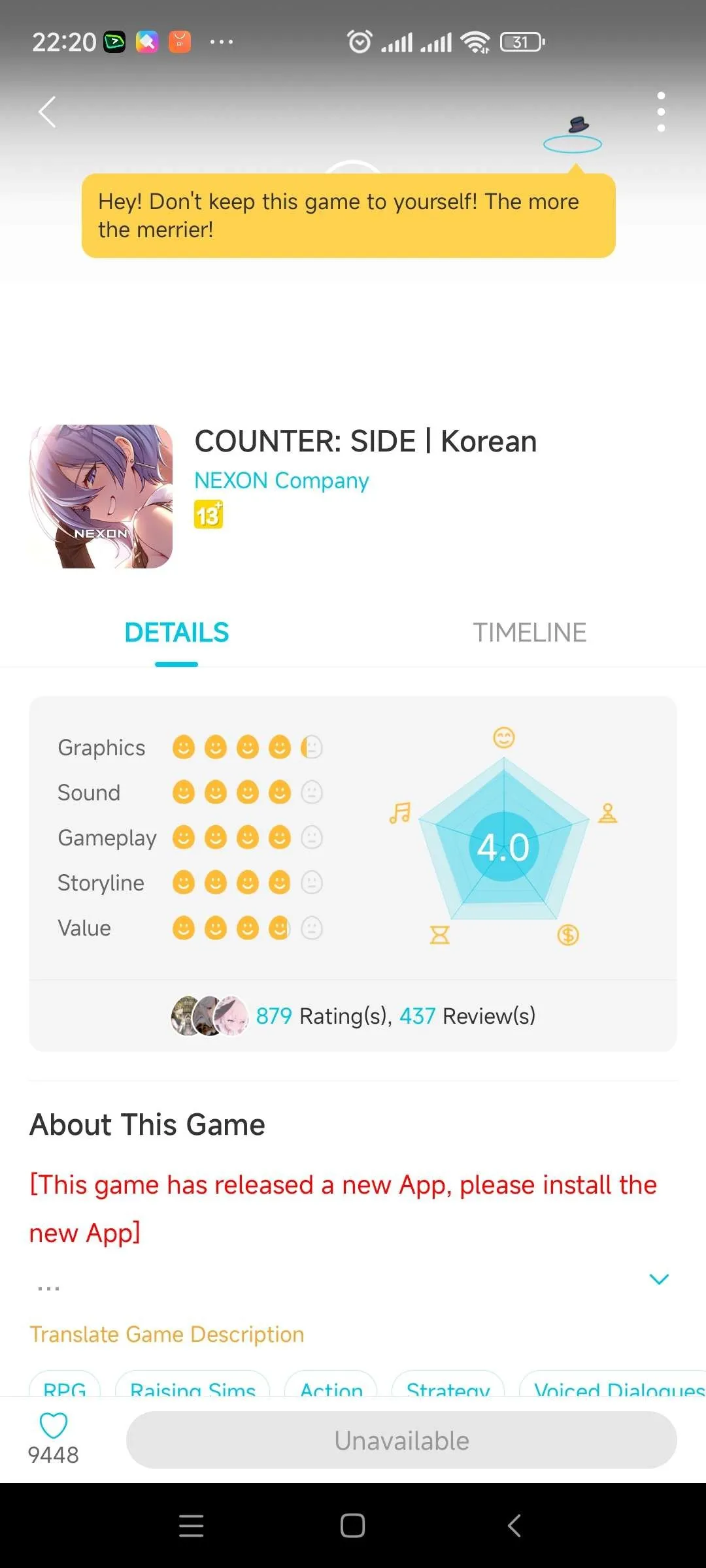This screenshot has width=706, height=1568.
Task: Go back using the top-left arrow
Action: point(47,112)
